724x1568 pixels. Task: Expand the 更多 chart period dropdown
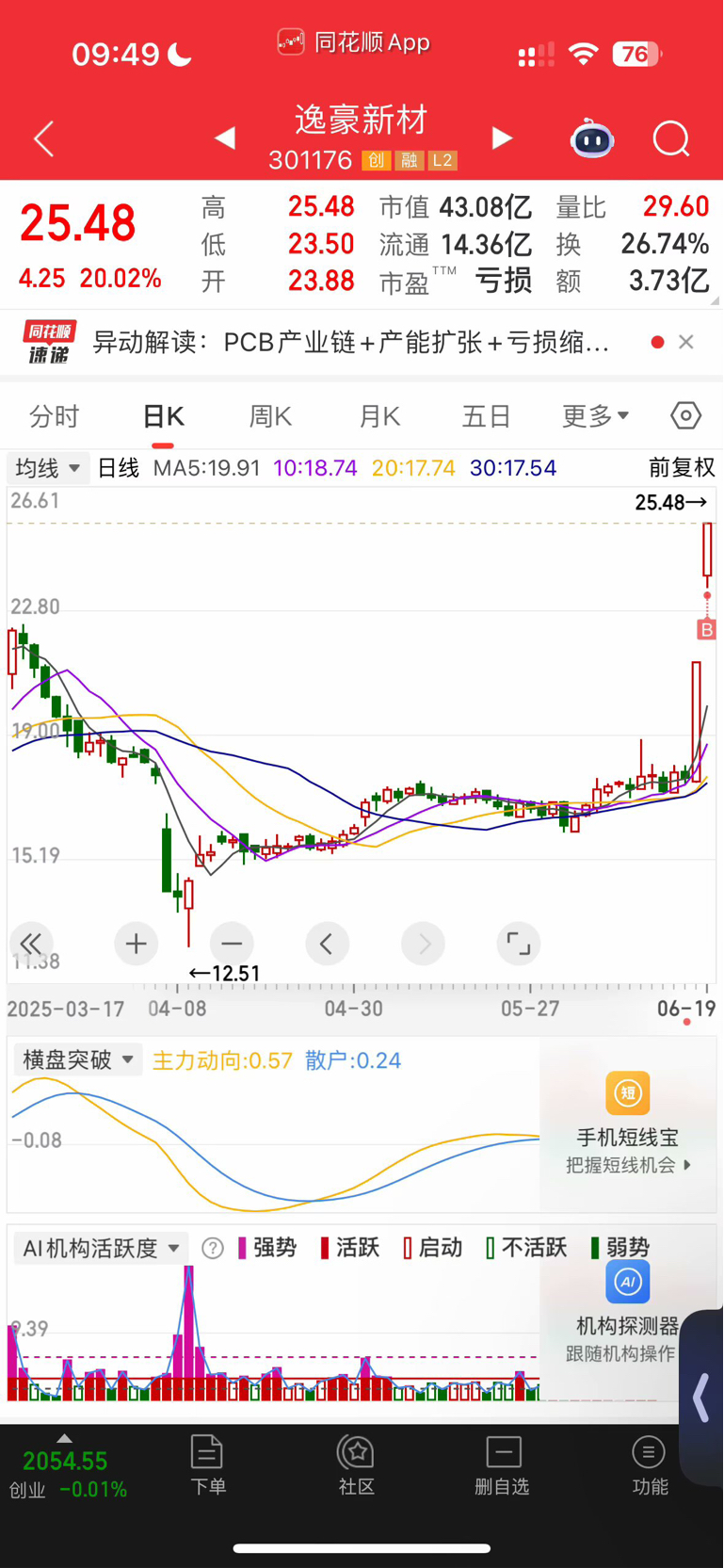(x=595, y=416)
